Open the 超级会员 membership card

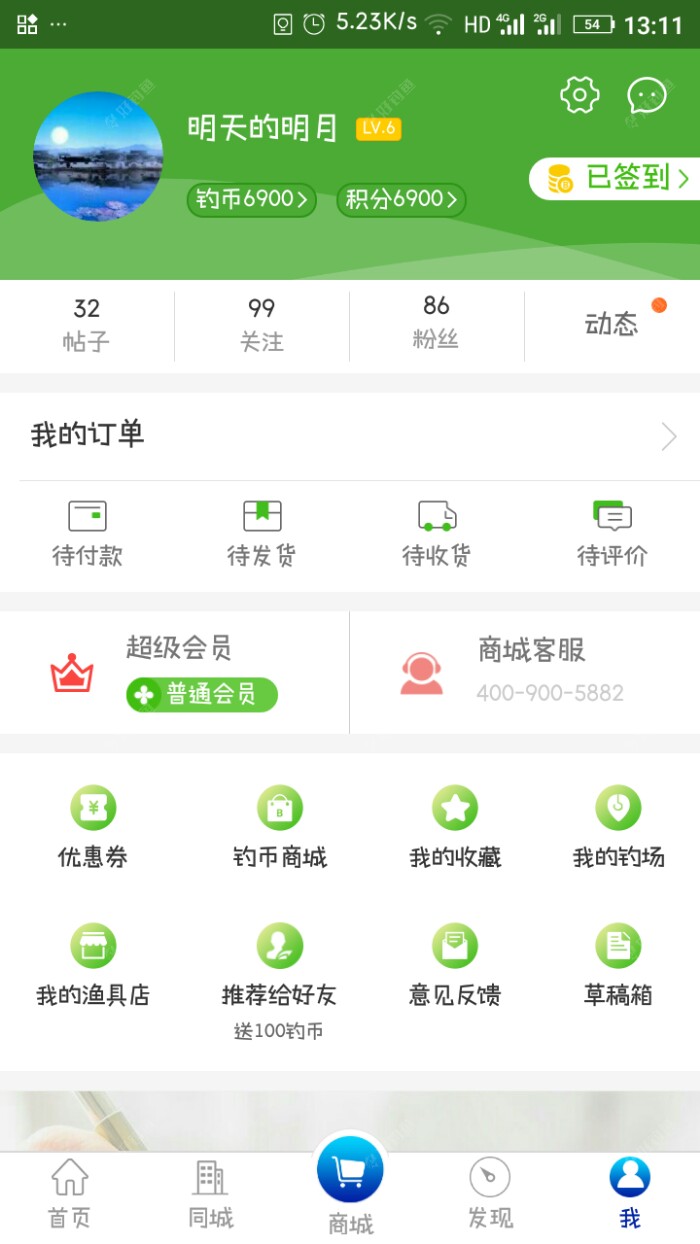coord(175,673)
